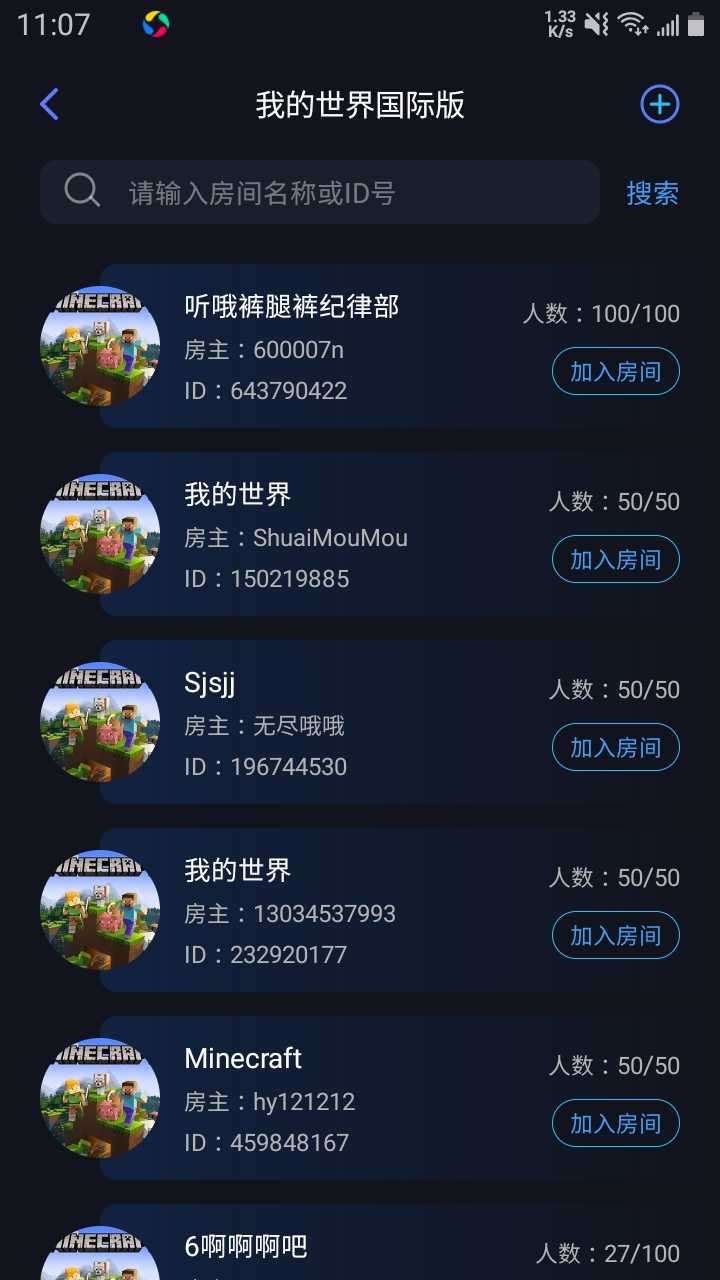Tap the 我的世界国际版 title
This screenshot has height=1280, width=720.
[360, 104]
